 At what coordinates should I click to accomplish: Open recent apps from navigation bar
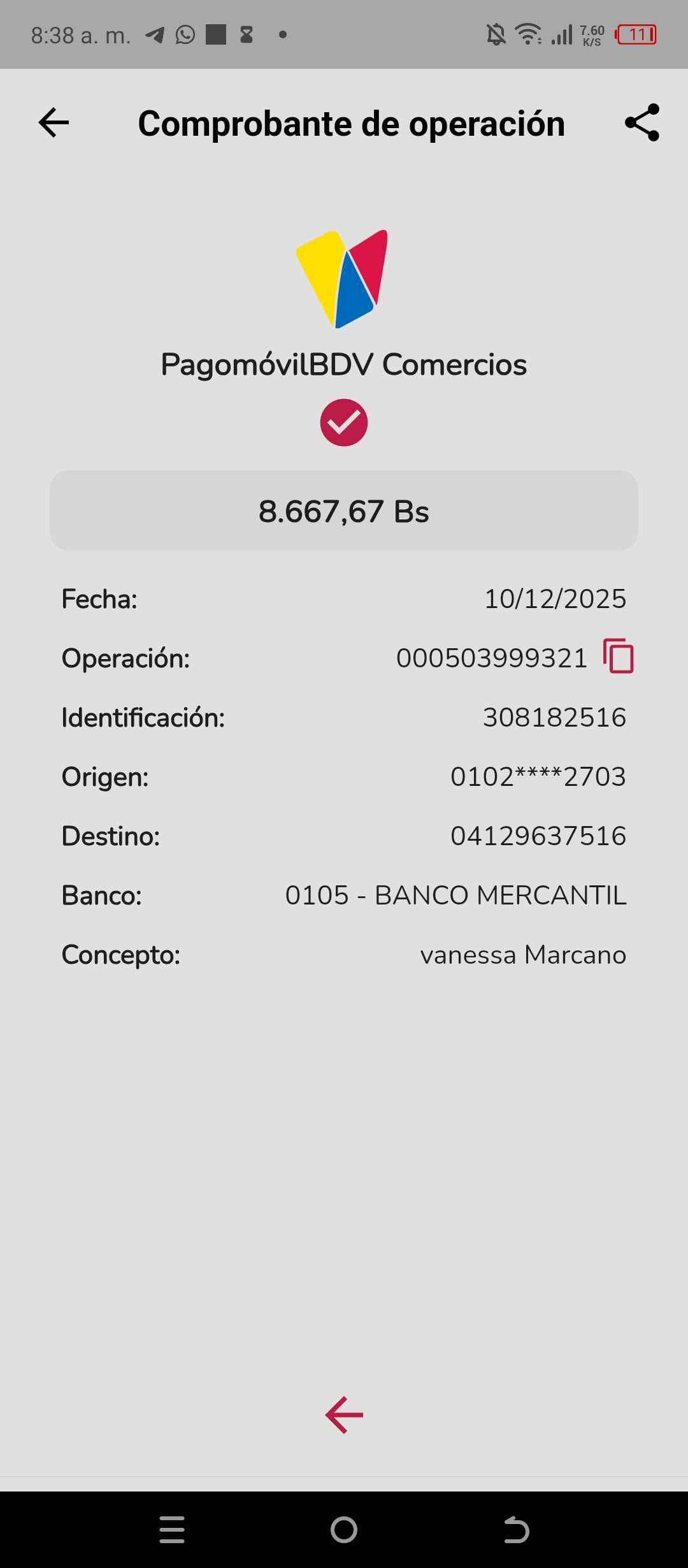click(x=172, y=1530)
